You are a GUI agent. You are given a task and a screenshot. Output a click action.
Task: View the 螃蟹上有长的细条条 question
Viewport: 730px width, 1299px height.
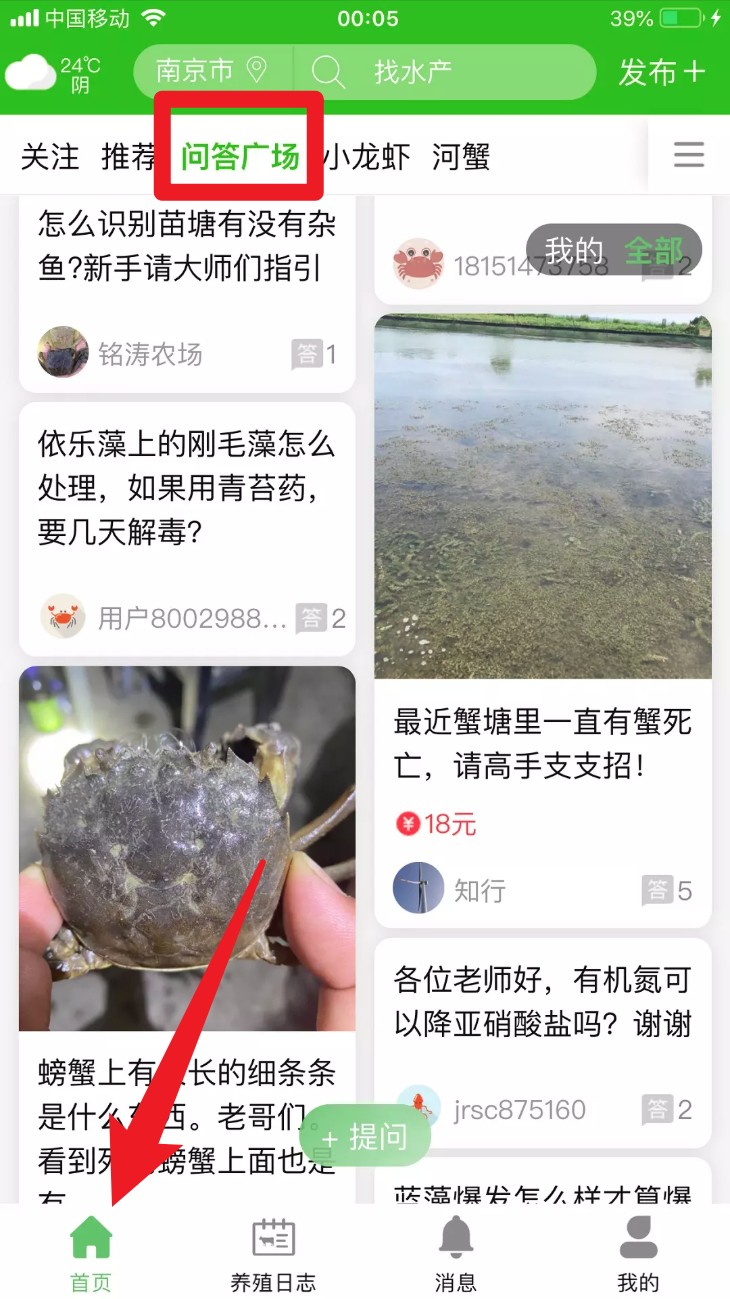[186, 1110]
